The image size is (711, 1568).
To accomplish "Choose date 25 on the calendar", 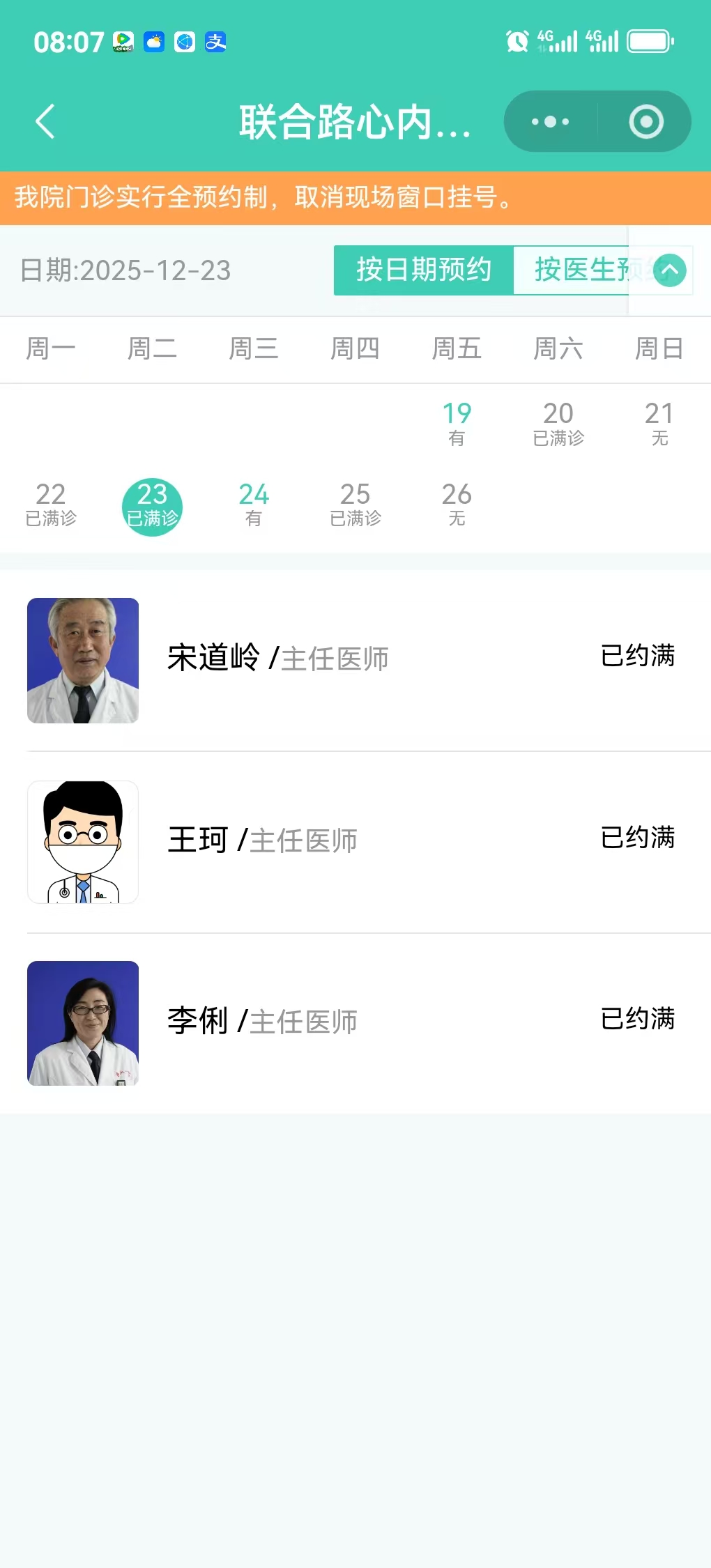I will [x=355, y=503].
